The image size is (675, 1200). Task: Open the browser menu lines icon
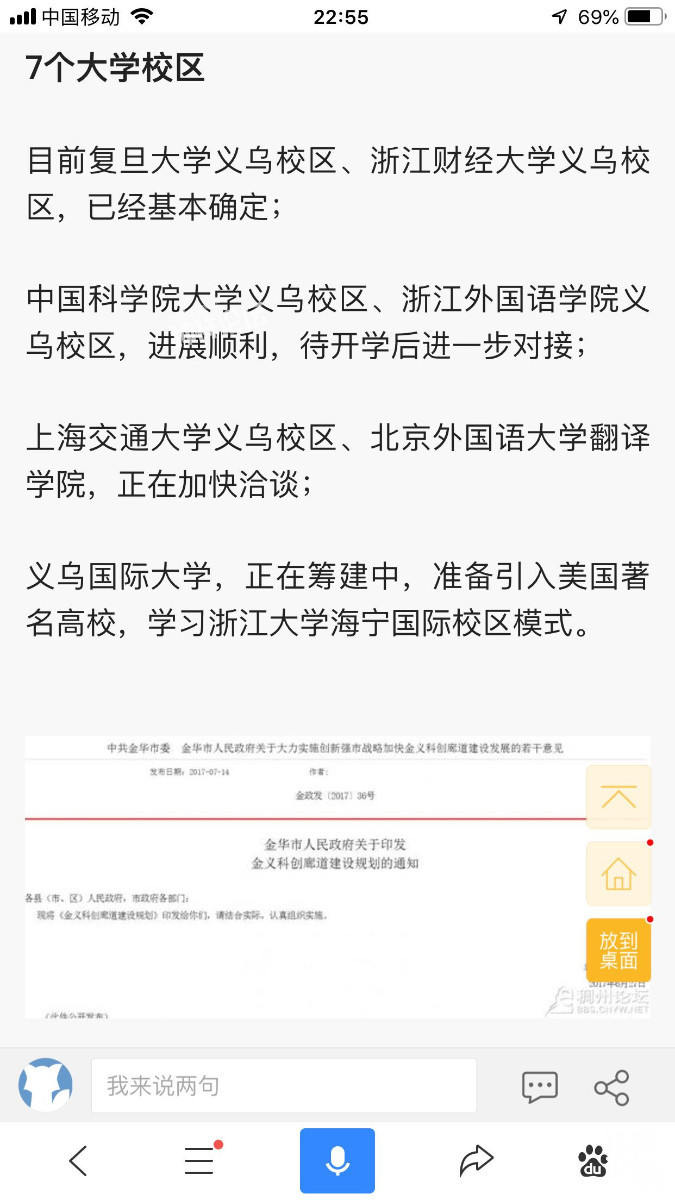click(x=200, y=1160)
